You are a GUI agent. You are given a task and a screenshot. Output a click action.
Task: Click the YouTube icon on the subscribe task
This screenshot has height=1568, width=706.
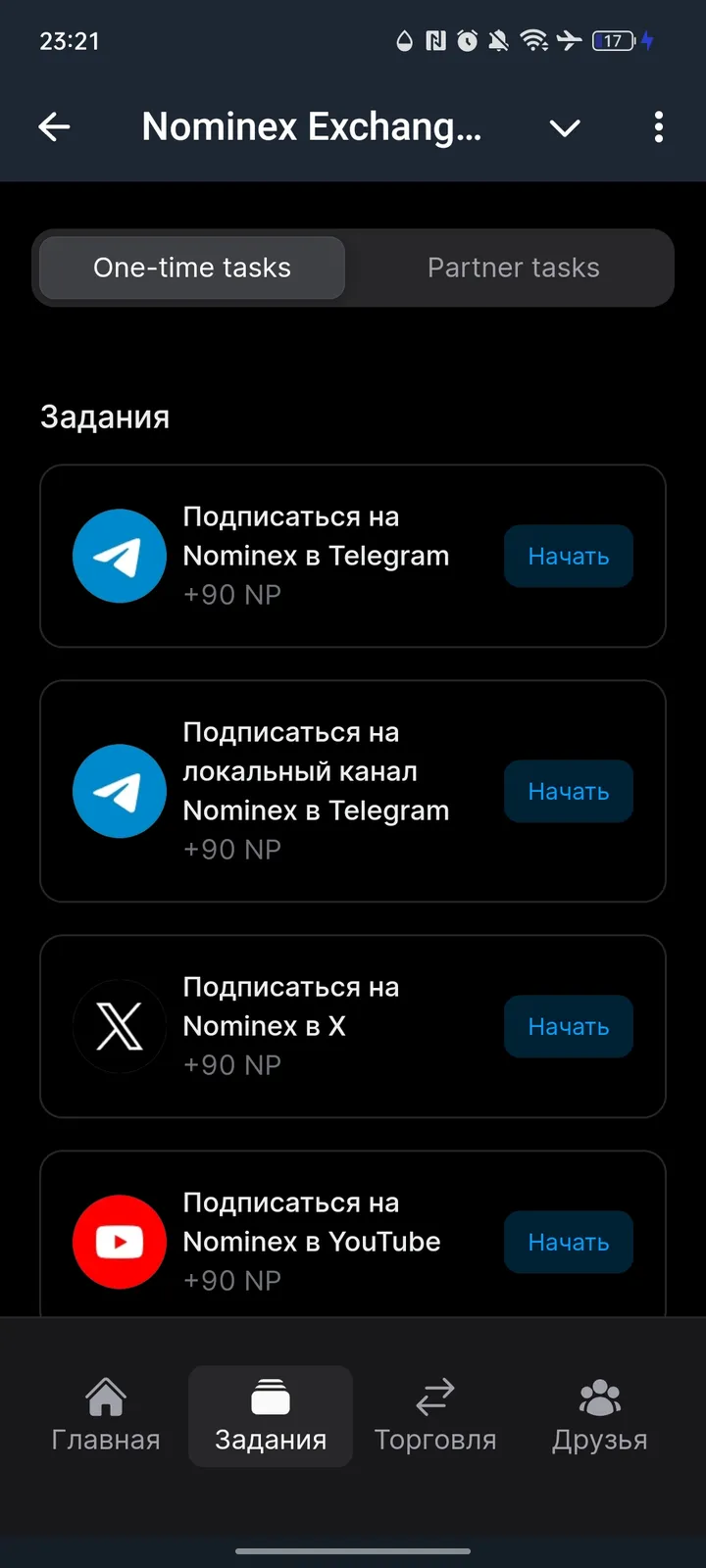pyautogui.click(x=120, y=1242)
